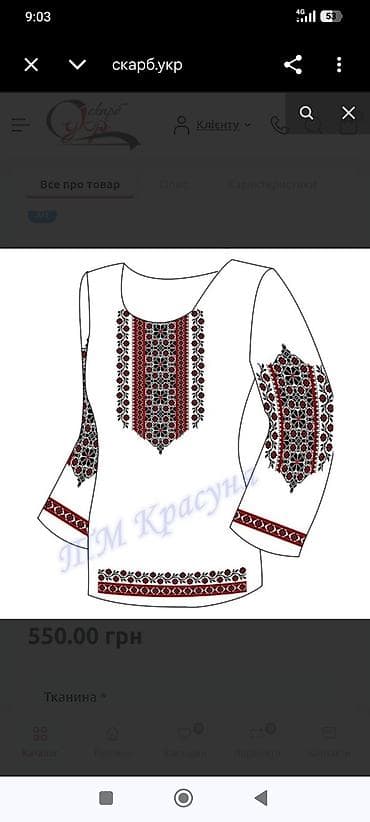Viewport: 370px width, 822px height.
Task: Minimize the browser tab with the chevron
Action: (77, 65)
